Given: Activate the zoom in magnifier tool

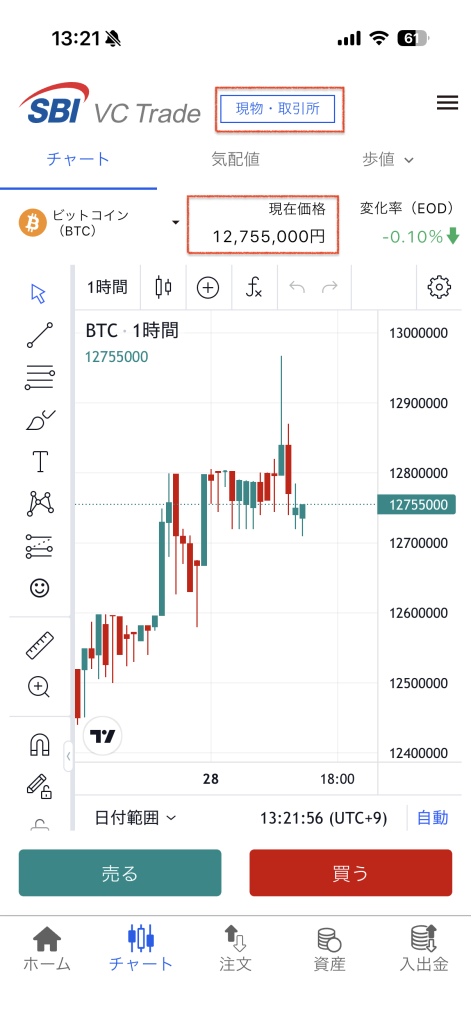Looking at the screenshot, I should pyautogui.click(x=39, y=686).
